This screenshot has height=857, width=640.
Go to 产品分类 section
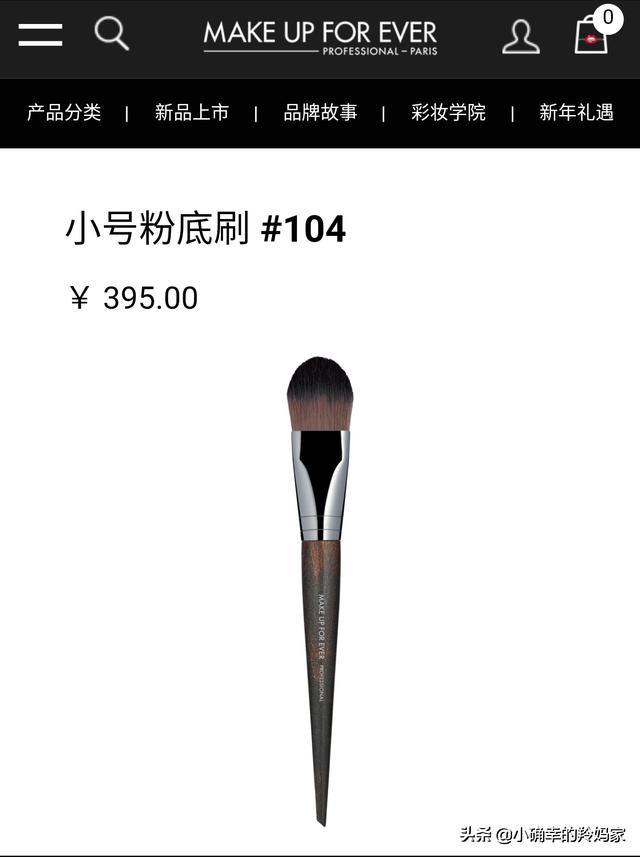tap(64, 113)
